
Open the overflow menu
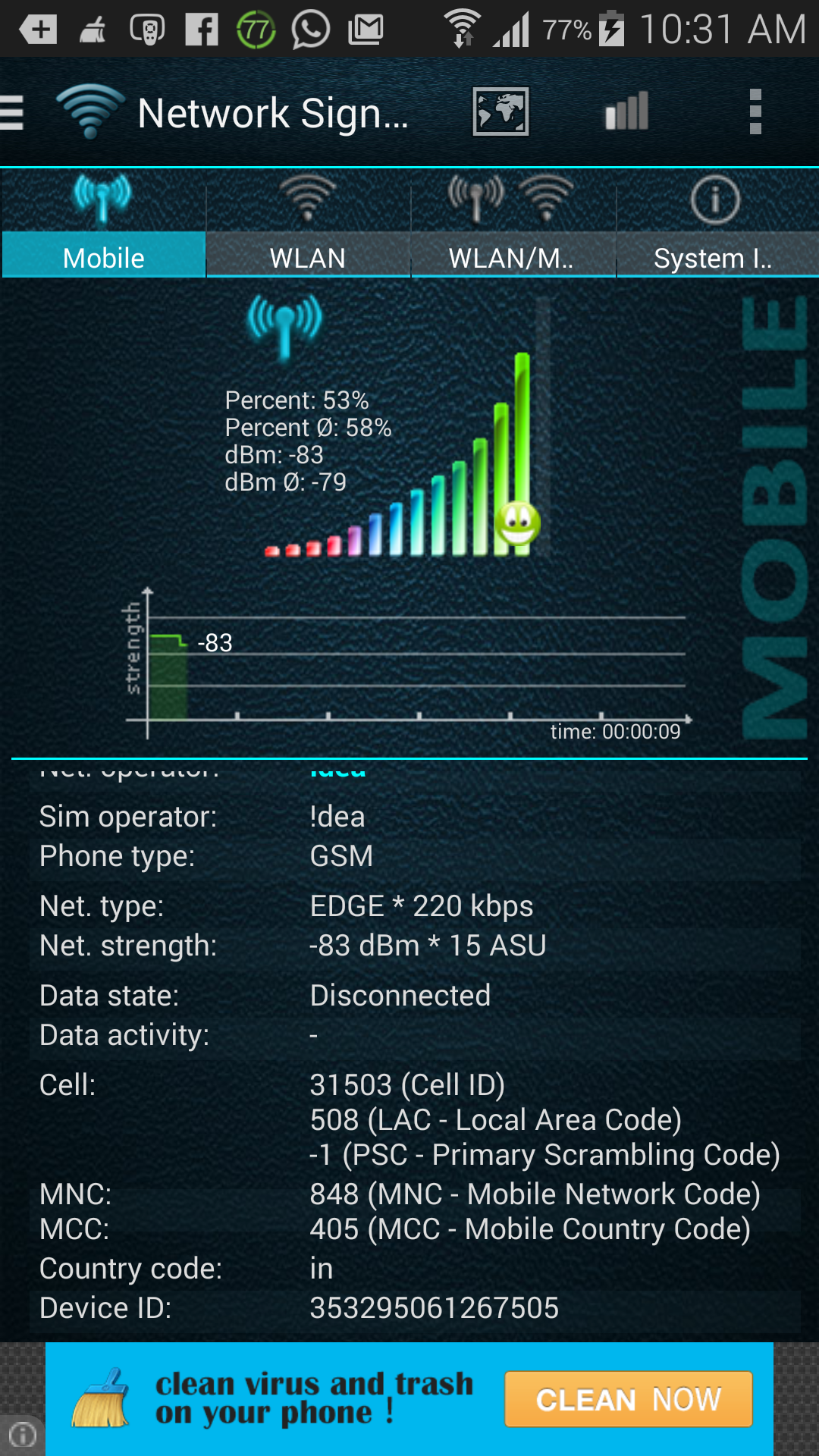coord(755,112)
